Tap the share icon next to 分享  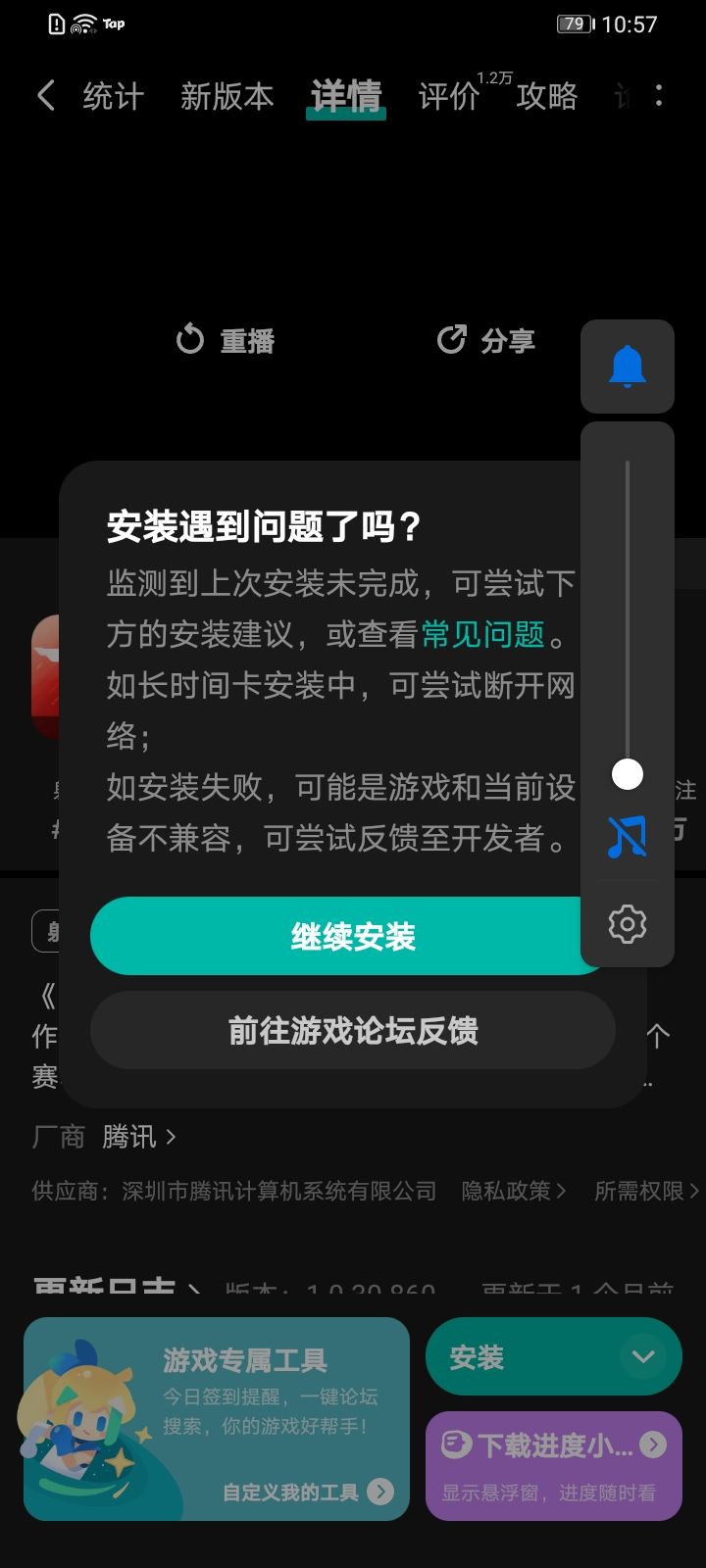click(x=451, y=338)
